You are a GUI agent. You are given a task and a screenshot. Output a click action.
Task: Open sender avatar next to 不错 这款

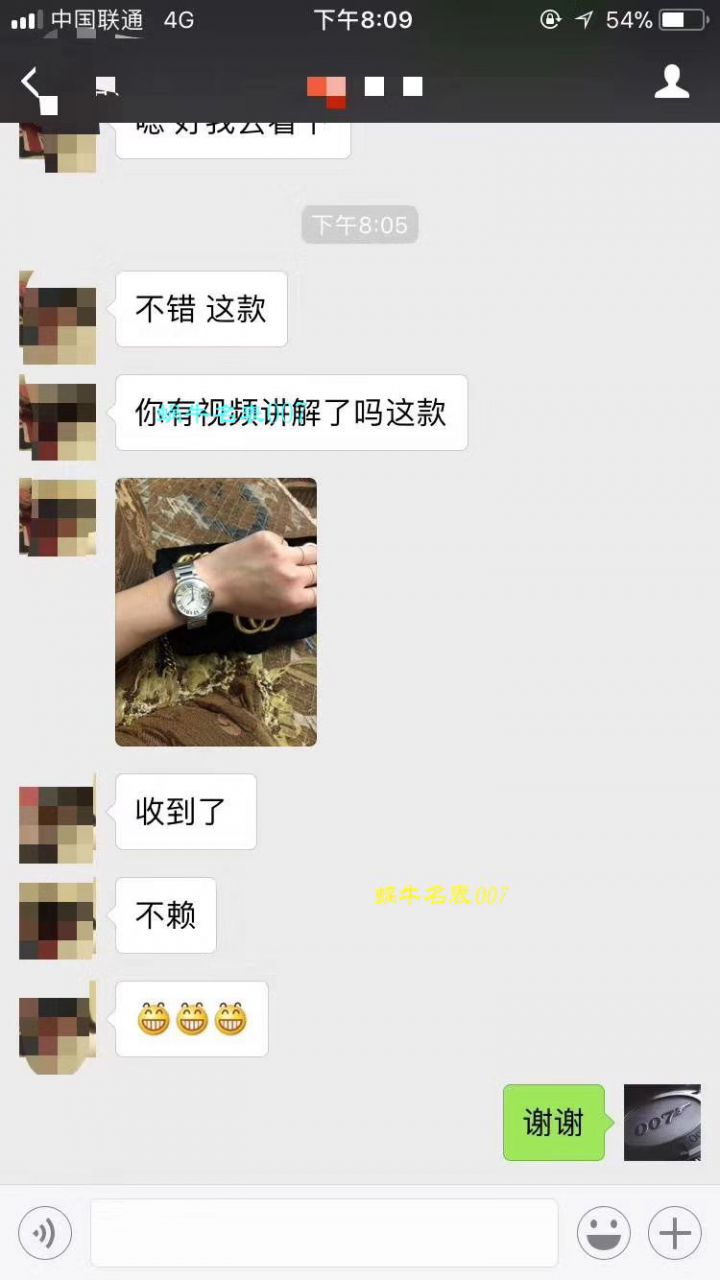[57, 318]
